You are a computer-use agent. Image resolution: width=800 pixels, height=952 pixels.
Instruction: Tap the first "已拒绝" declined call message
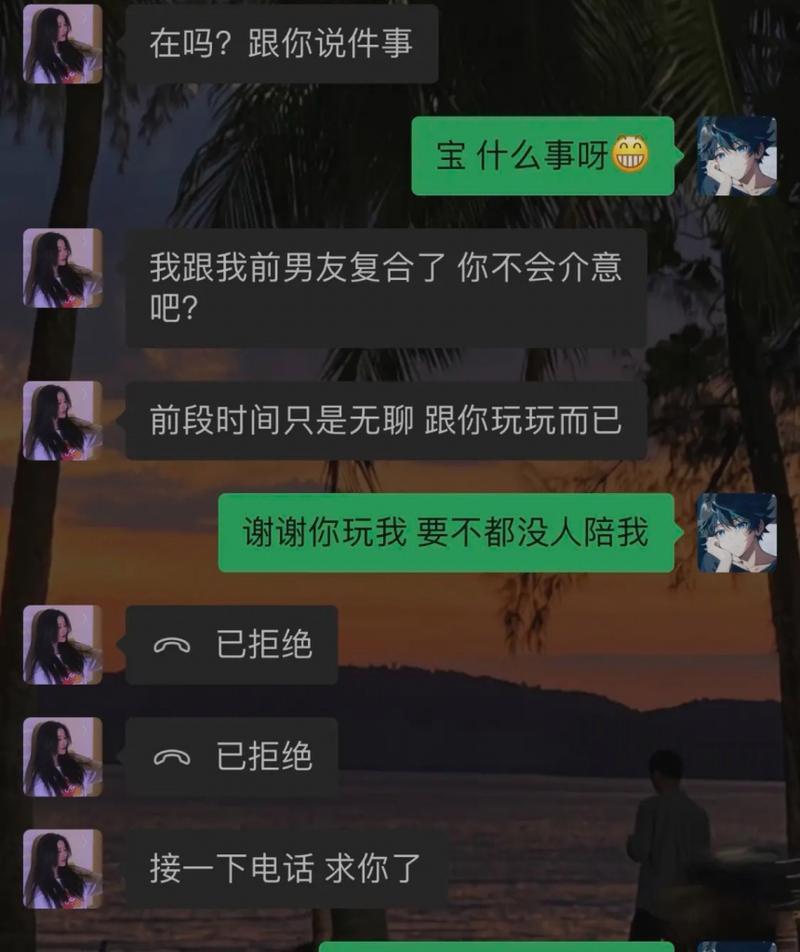coord(232,645)
